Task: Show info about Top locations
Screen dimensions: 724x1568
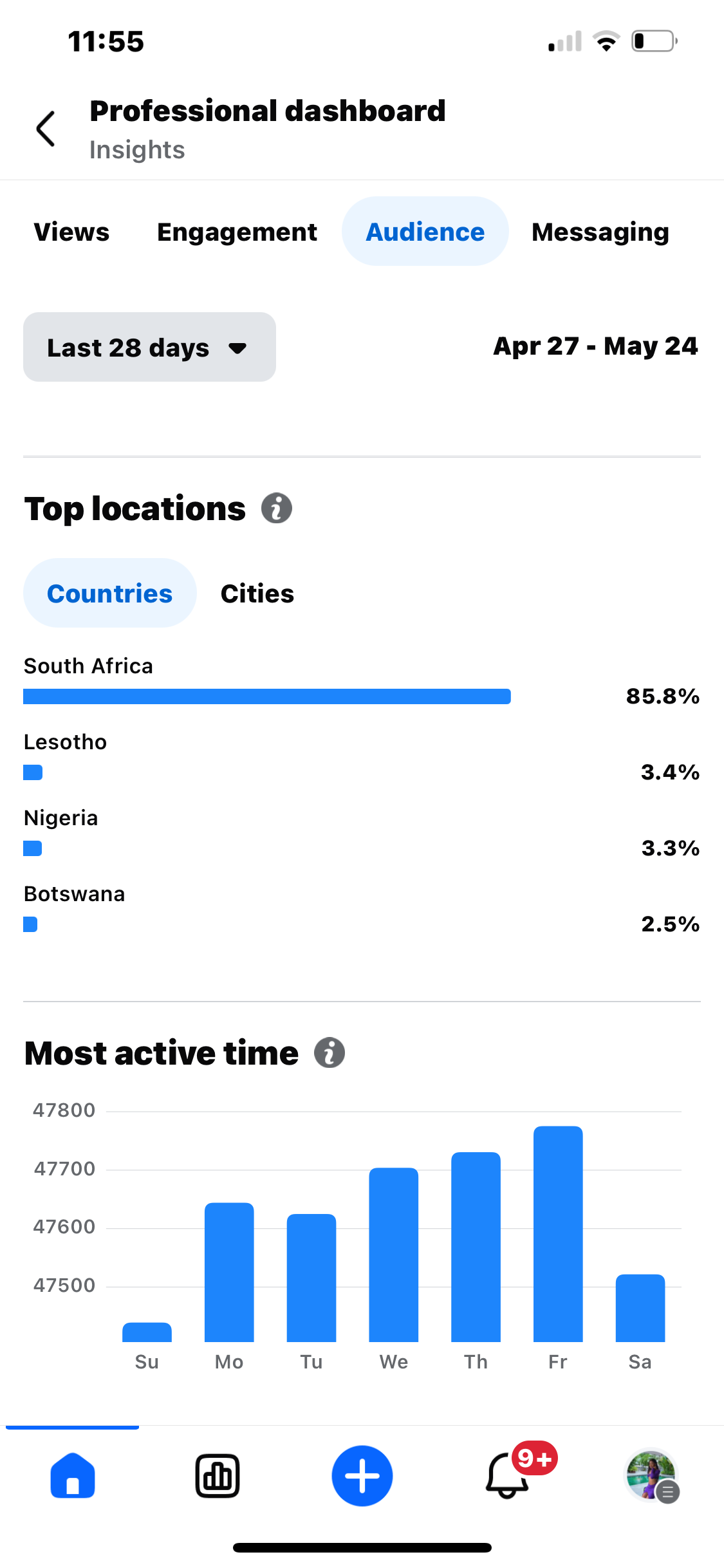Action: (x=277, y=509)
